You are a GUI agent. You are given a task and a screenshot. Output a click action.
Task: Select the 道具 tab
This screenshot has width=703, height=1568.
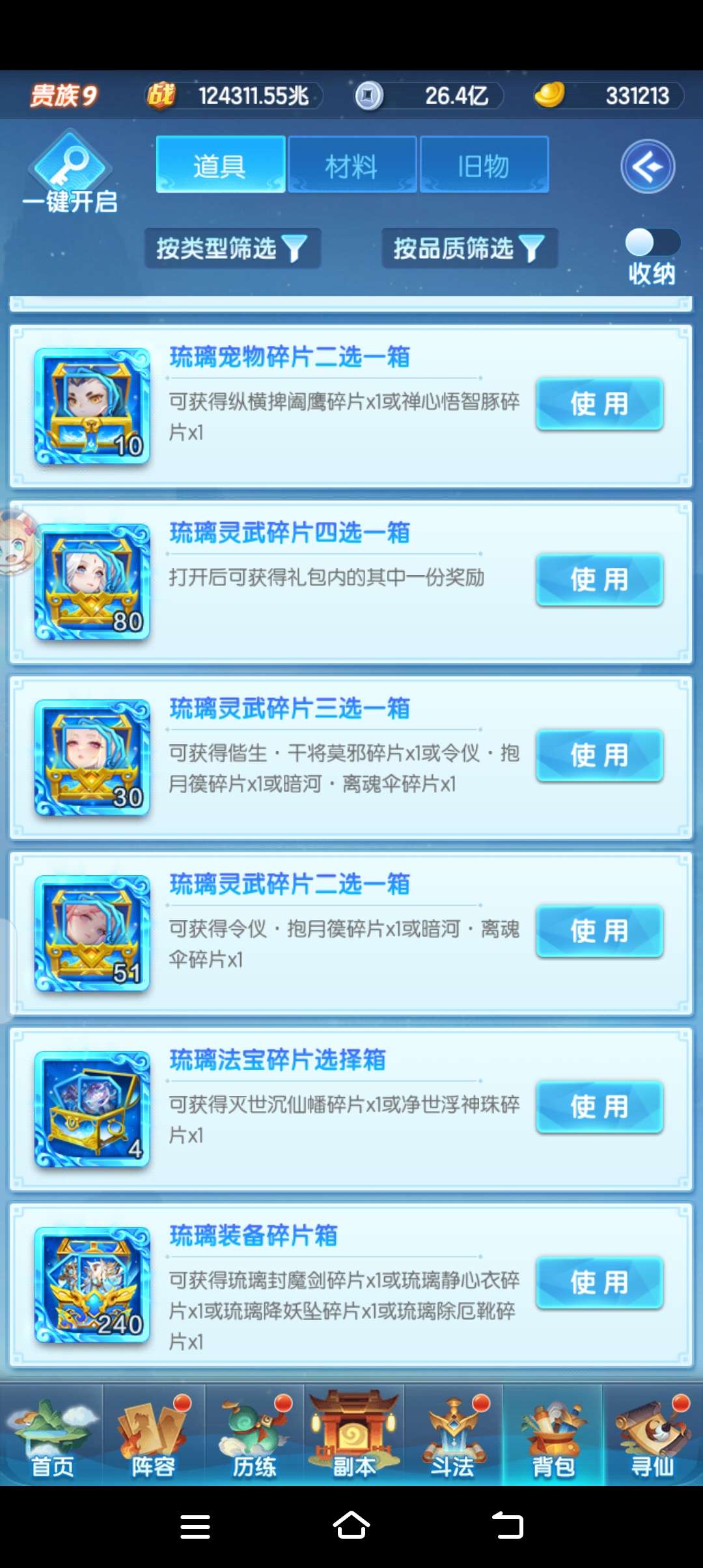pos(220,165)
